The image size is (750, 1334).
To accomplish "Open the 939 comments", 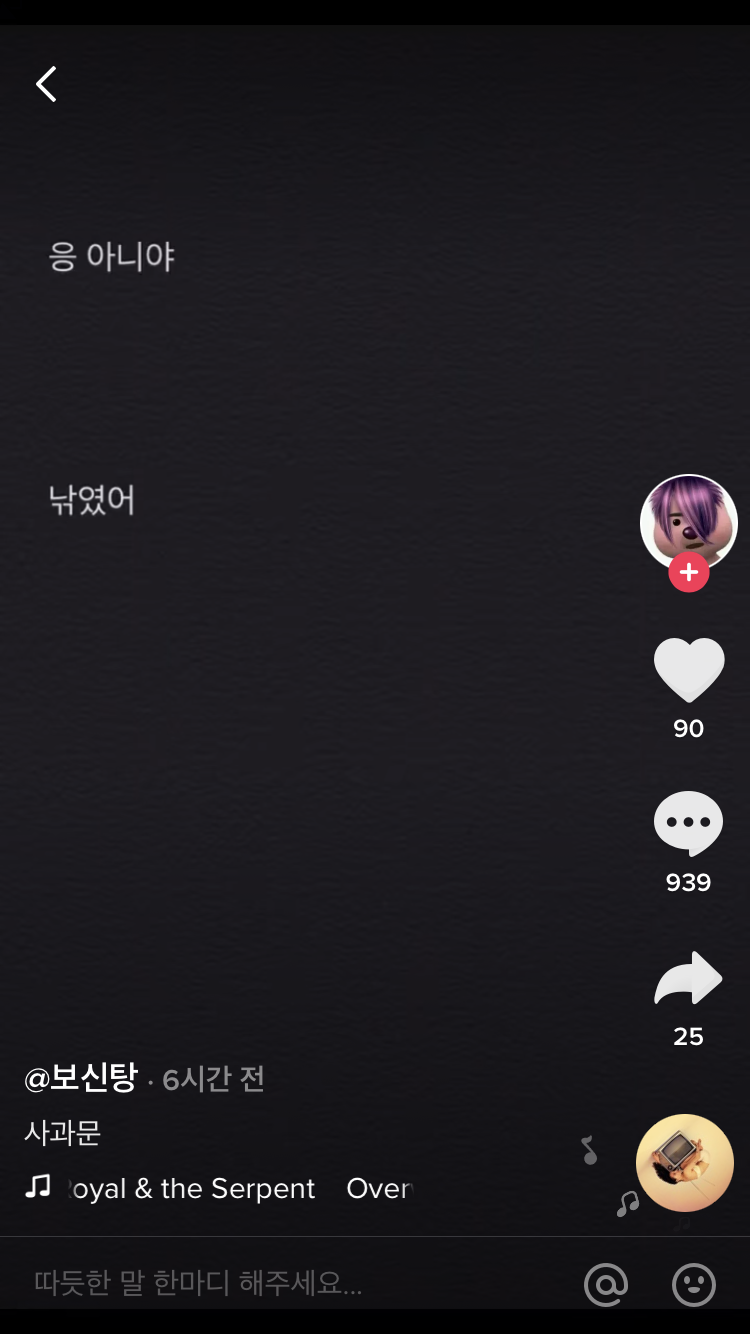I will (688, 824).
